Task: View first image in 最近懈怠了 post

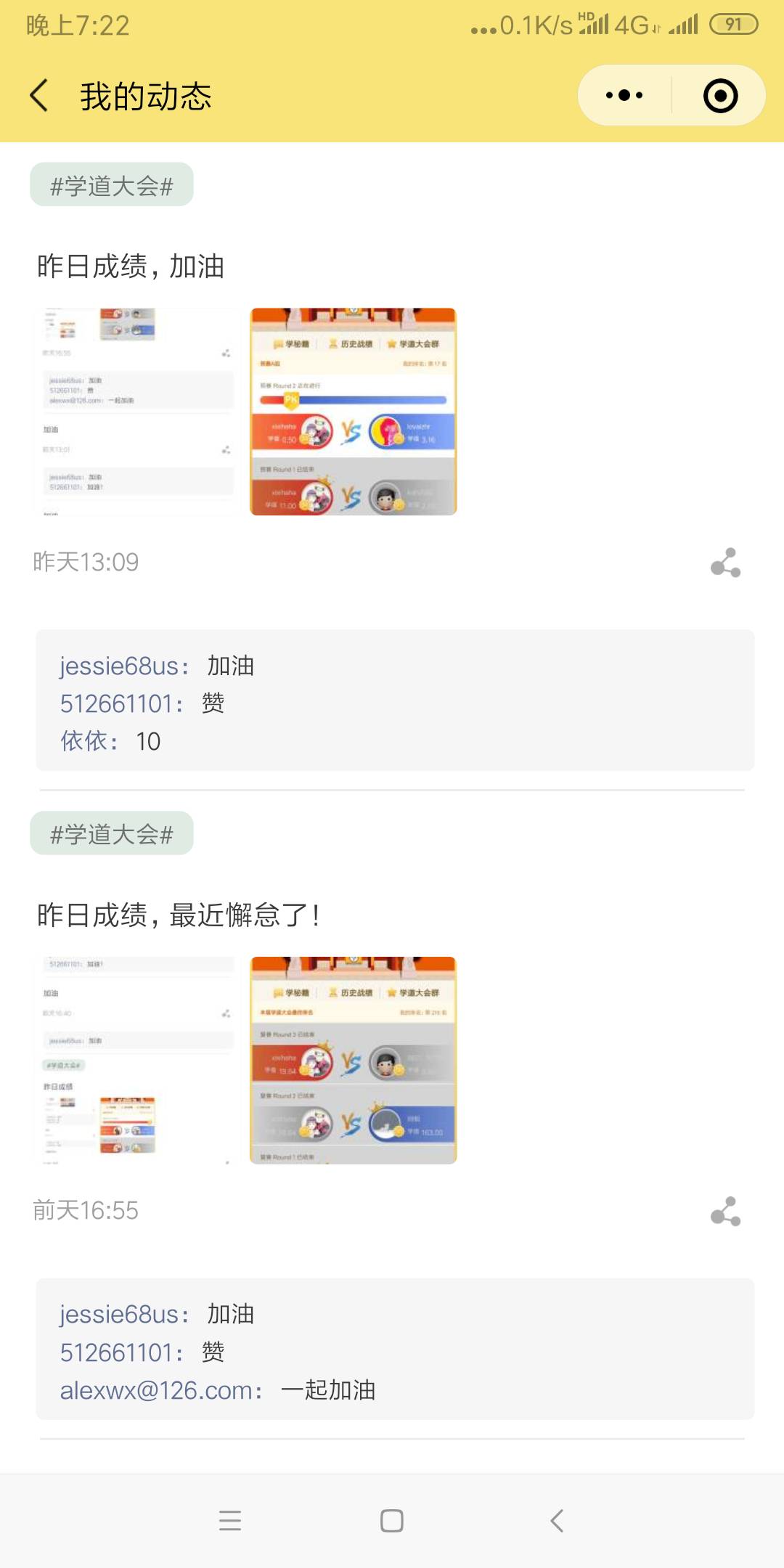Action: click(x=138, y=1061)
